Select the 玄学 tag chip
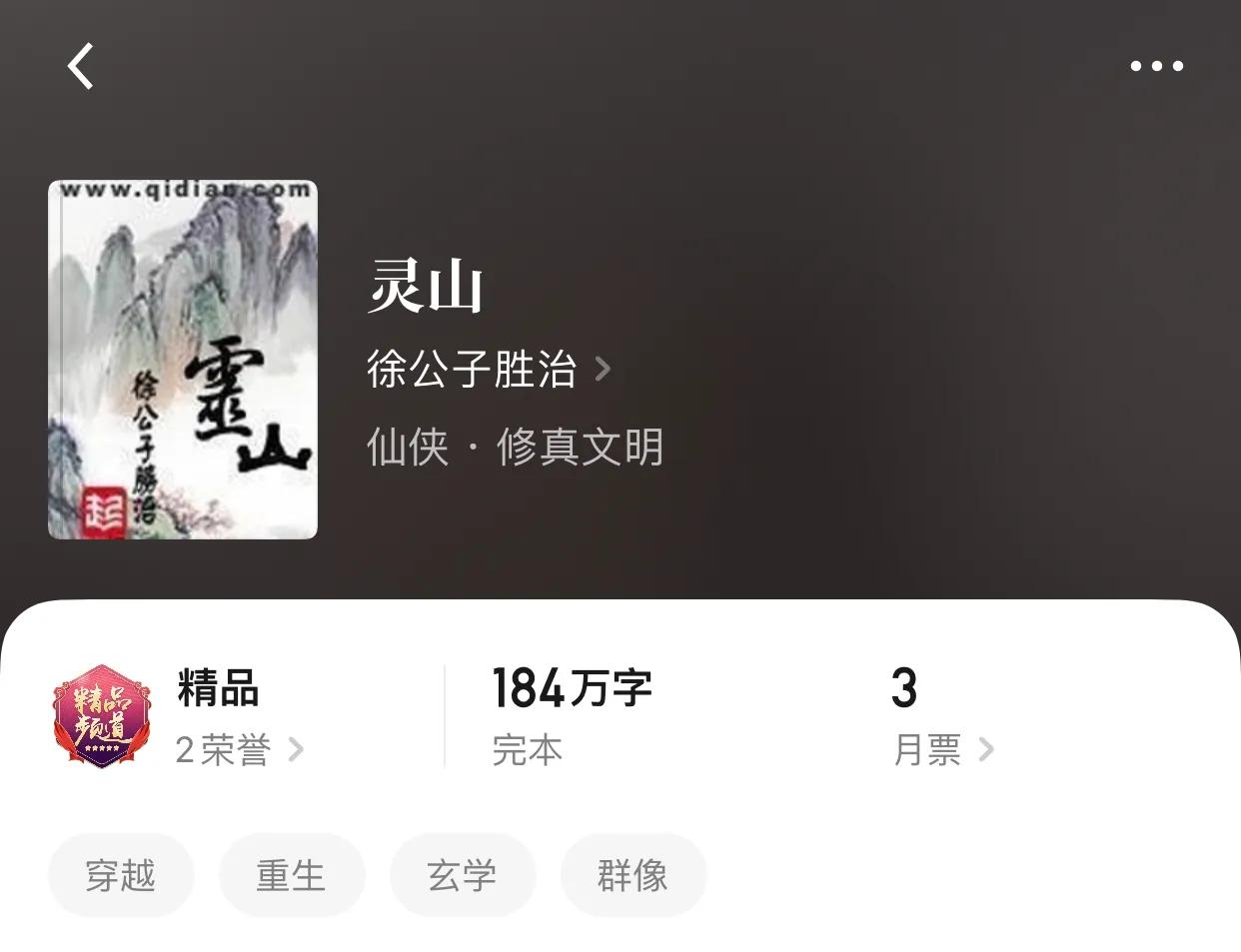1241x952 pixels. (463, 876)
